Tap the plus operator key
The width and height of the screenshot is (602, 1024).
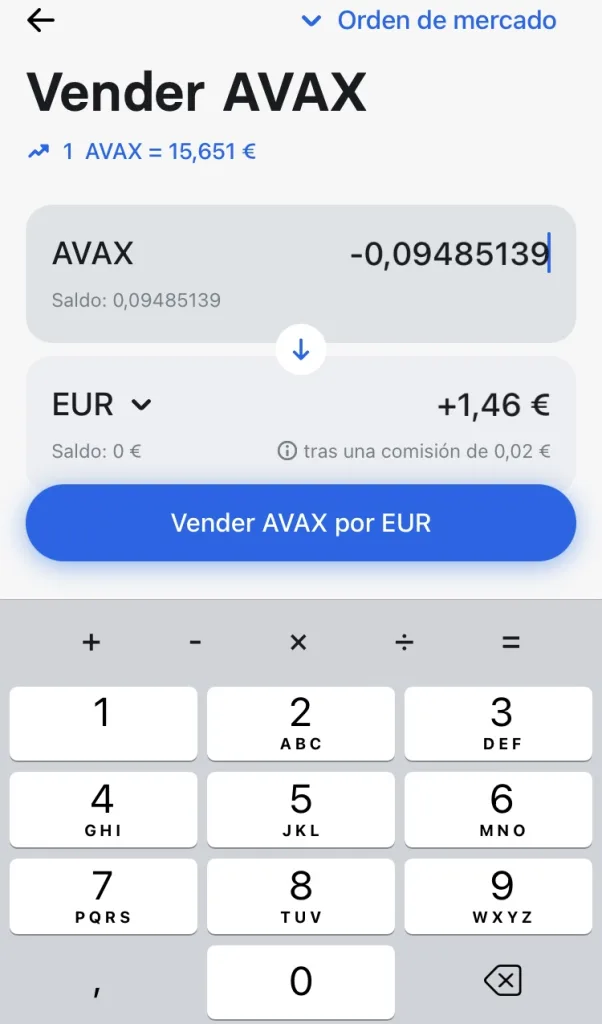coord(91,643)
